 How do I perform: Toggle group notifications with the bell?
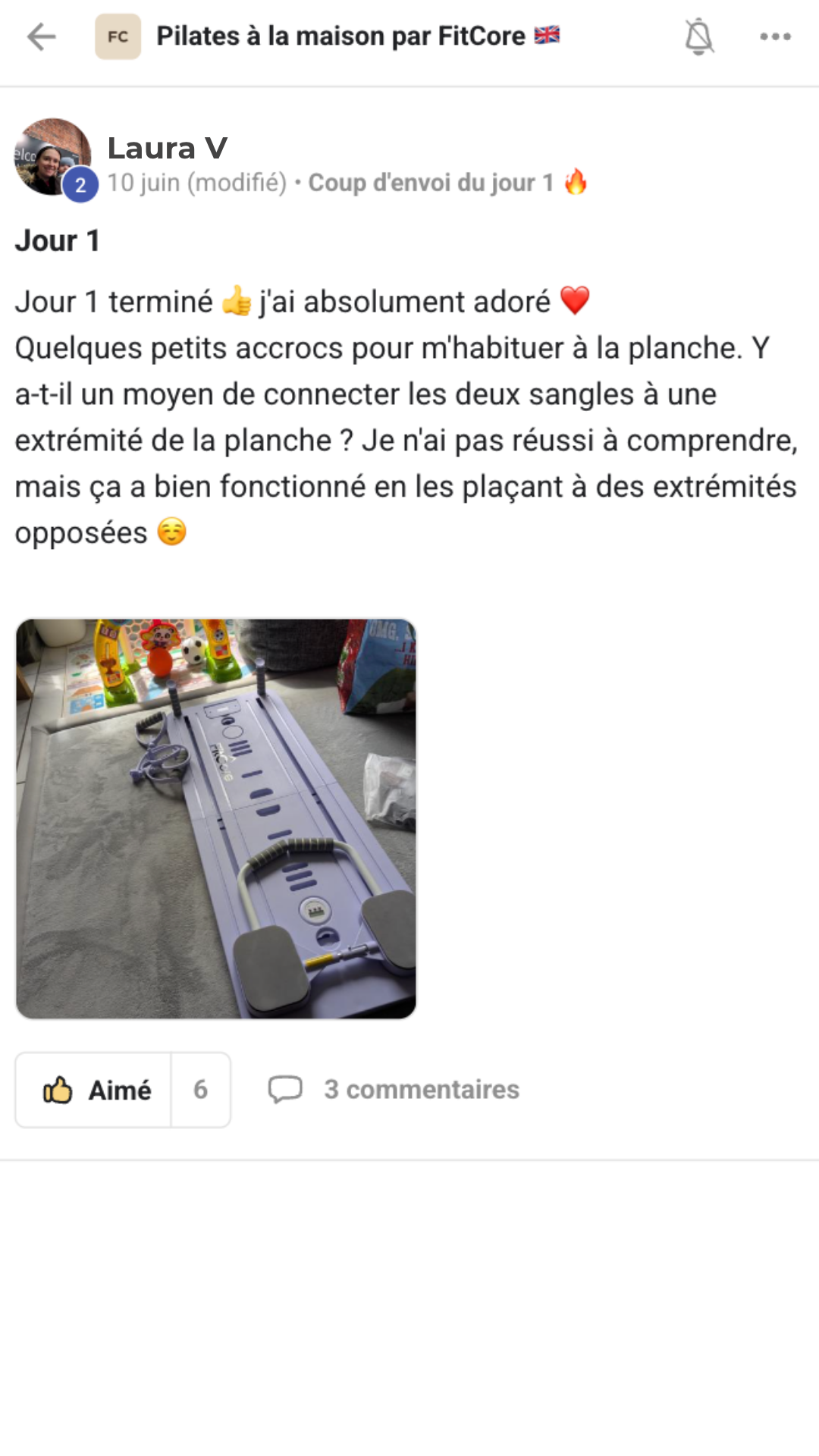point(698,36)
